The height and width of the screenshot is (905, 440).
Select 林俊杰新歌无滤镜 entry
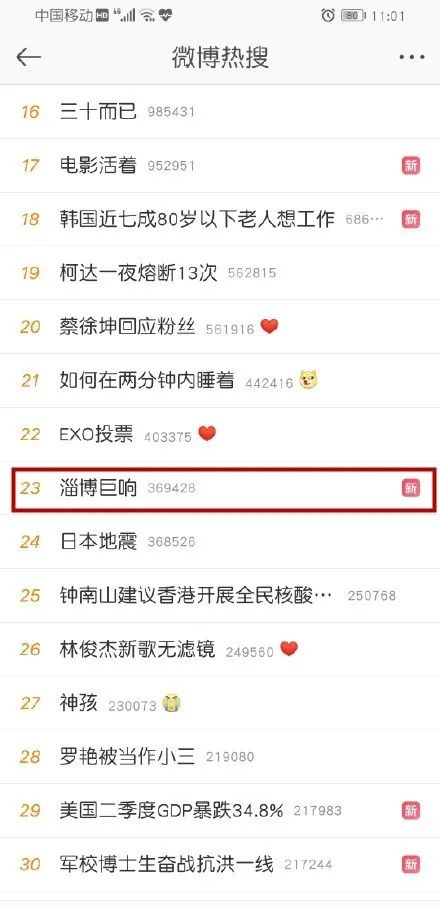tap(220, 649)
